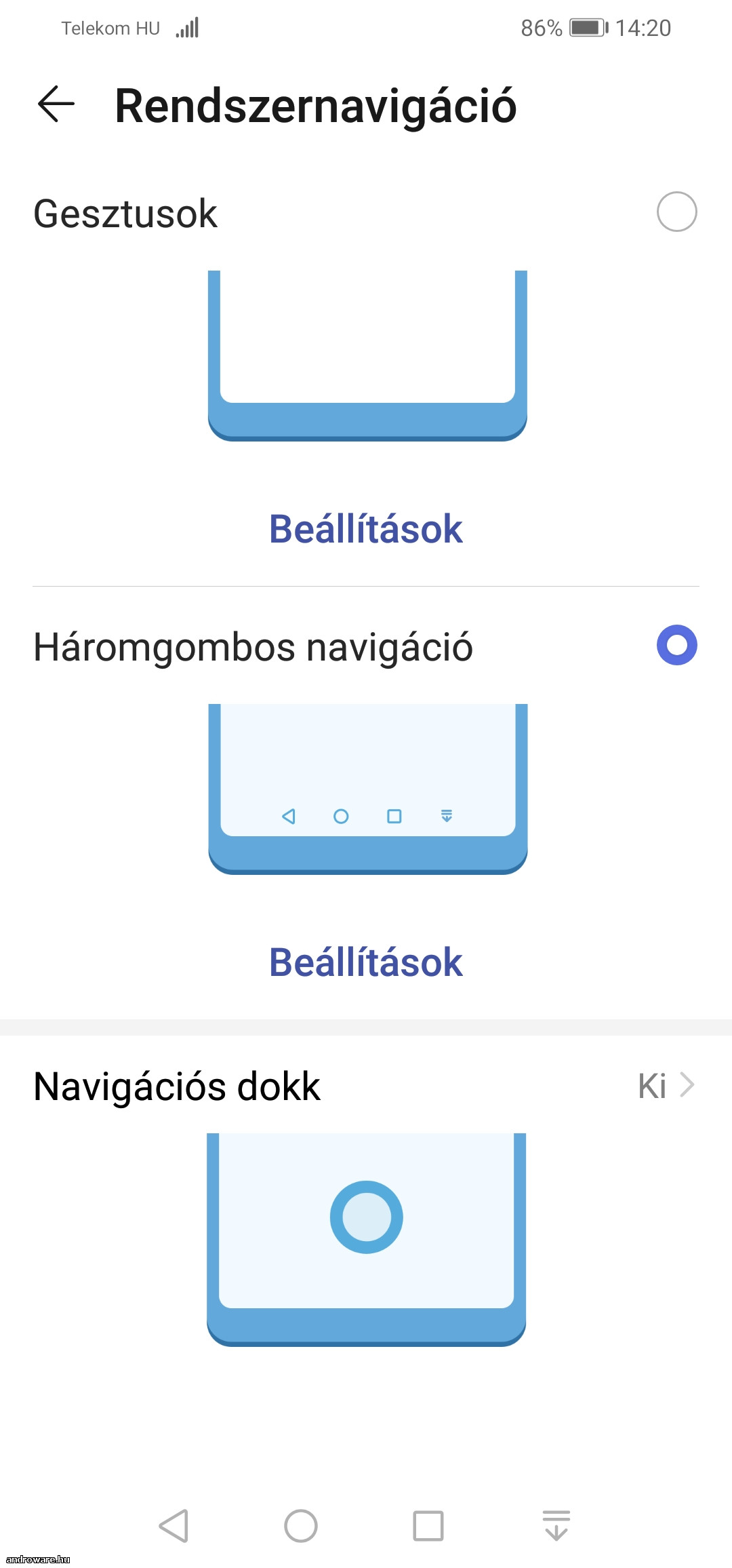Select Háromgombos navigáció radio button
Image resolution: width=732 pixels, height=1568 pixels.
point(676,645)
